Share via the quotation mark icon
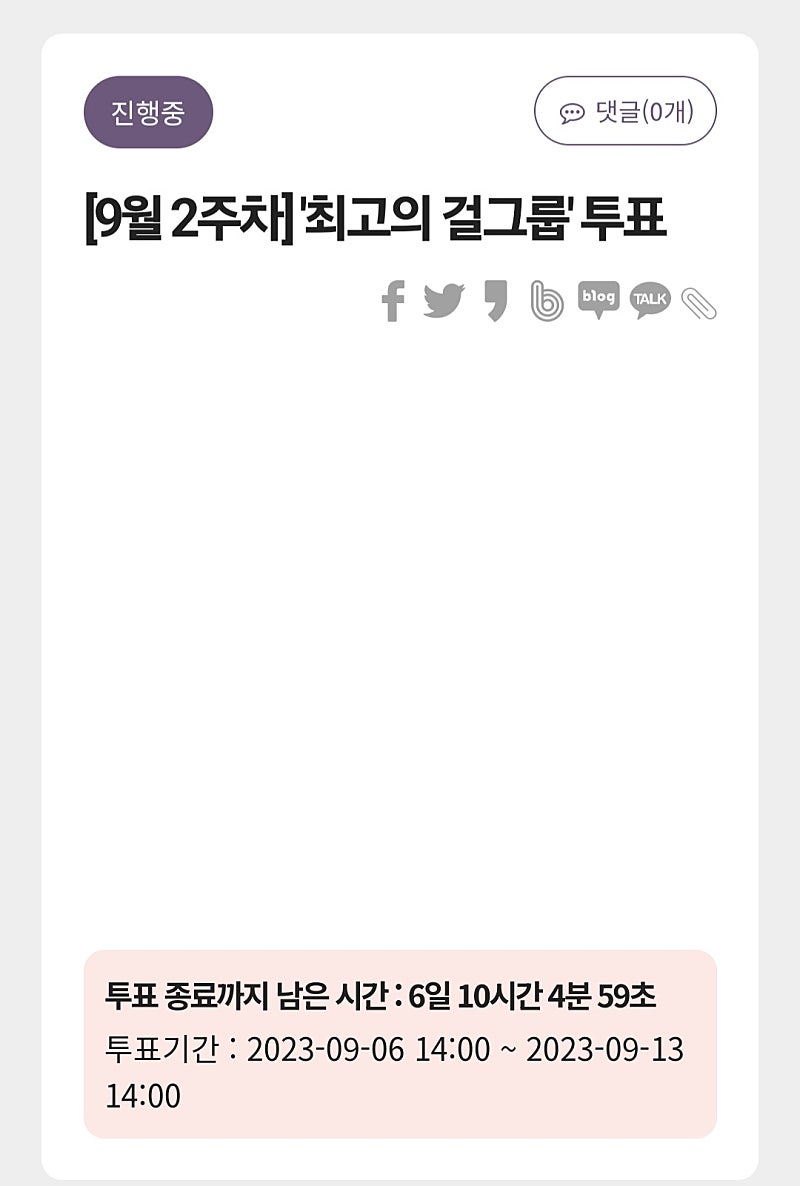Viewport: 800px width, 1186px height. (496, 300)
